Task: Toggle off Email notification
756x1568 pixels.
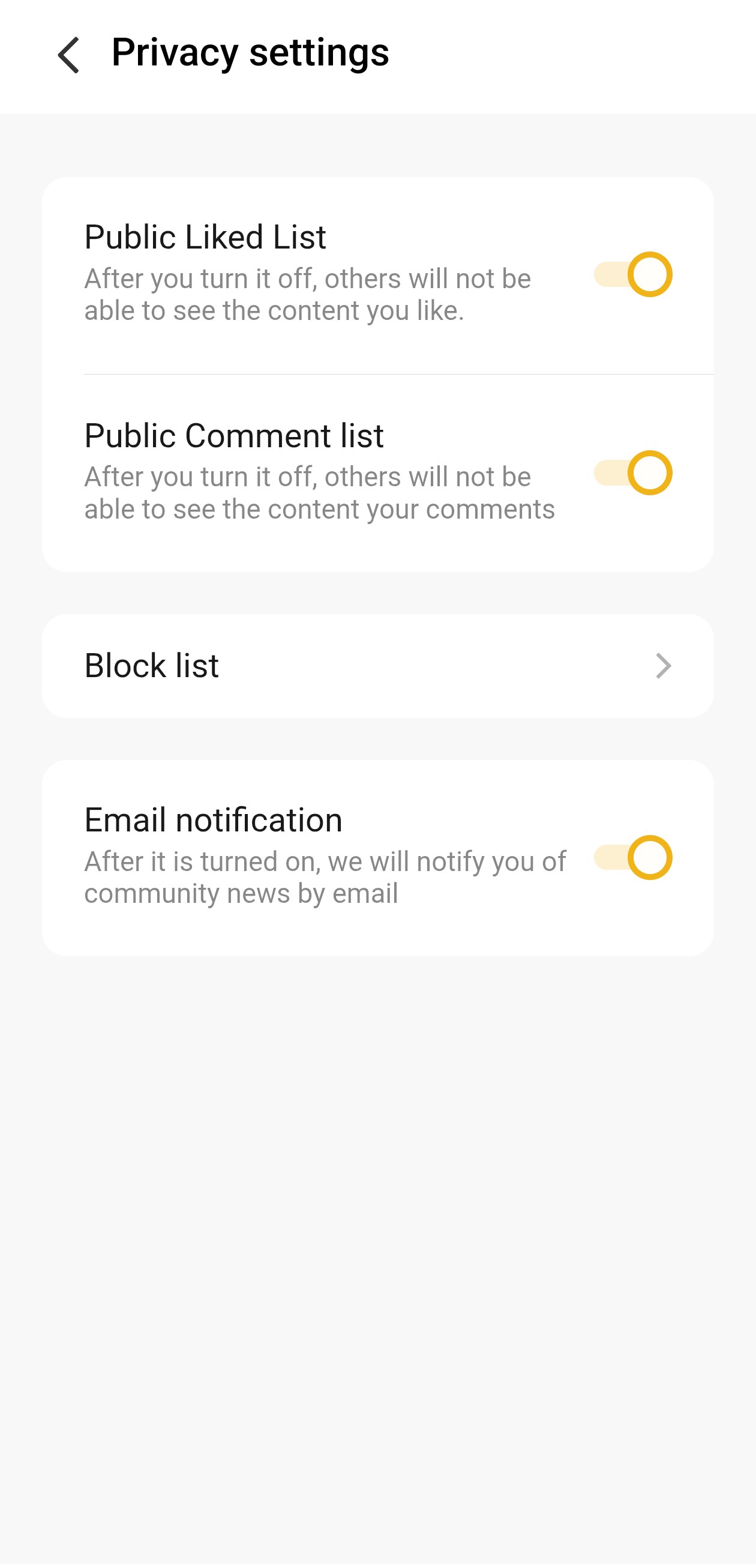Action: 632,858
